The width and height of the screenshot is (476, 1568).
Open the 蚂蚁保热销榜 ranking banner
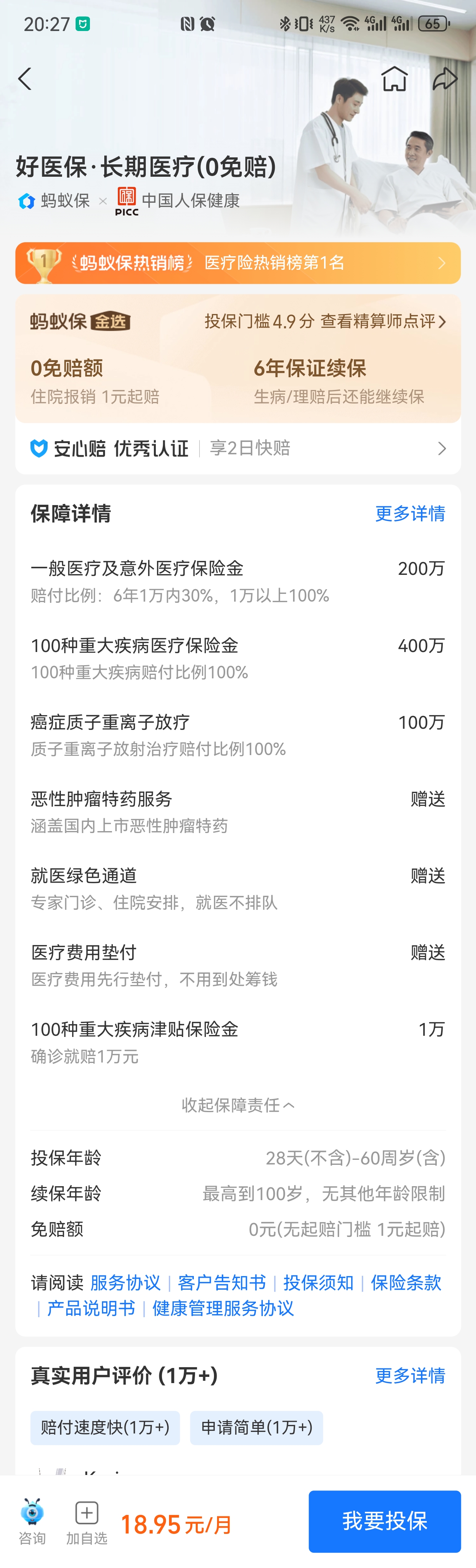tap(238, 263)
